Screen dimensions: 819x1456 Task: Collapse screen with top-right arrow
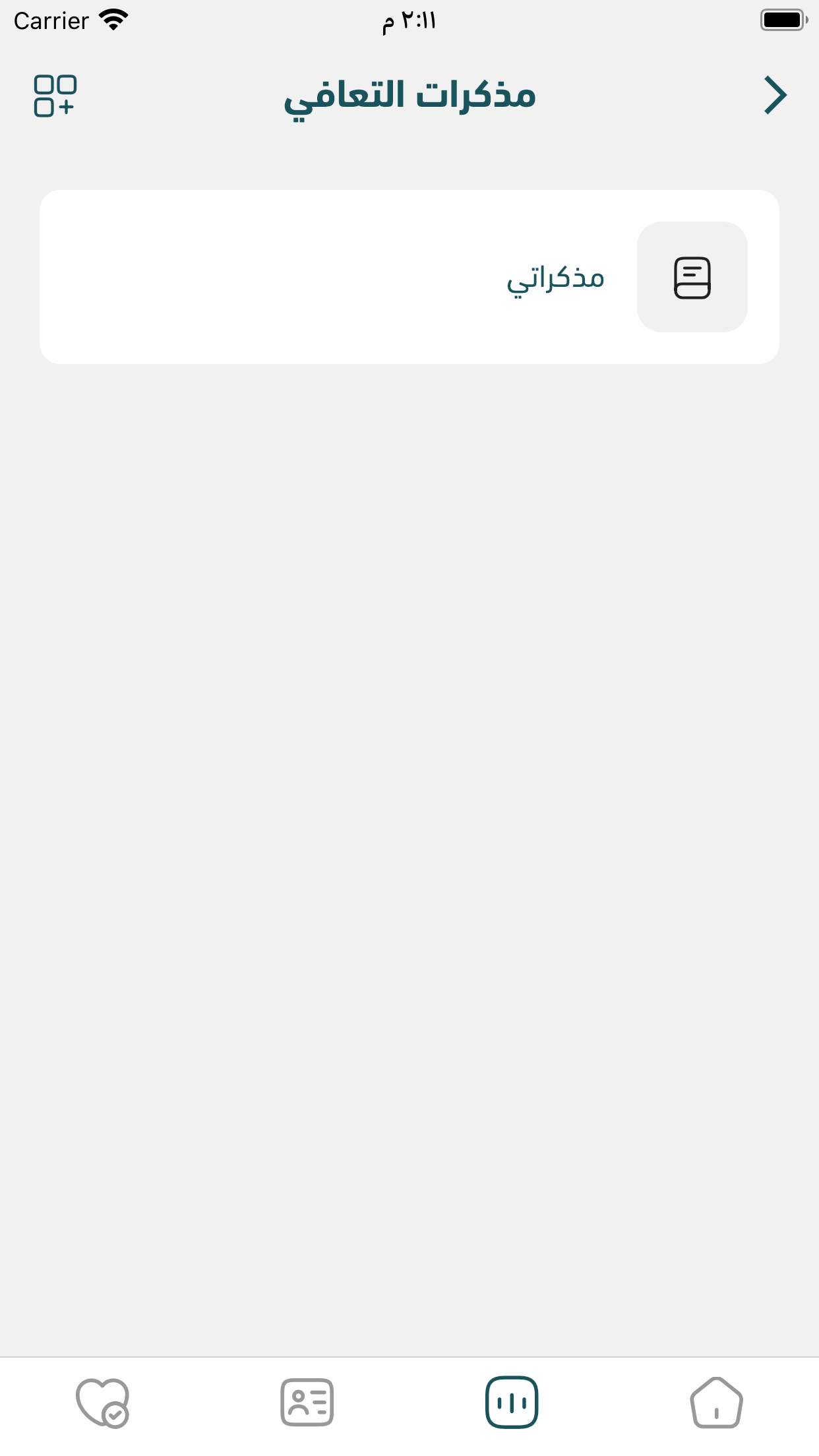click(x=777, y=94)
